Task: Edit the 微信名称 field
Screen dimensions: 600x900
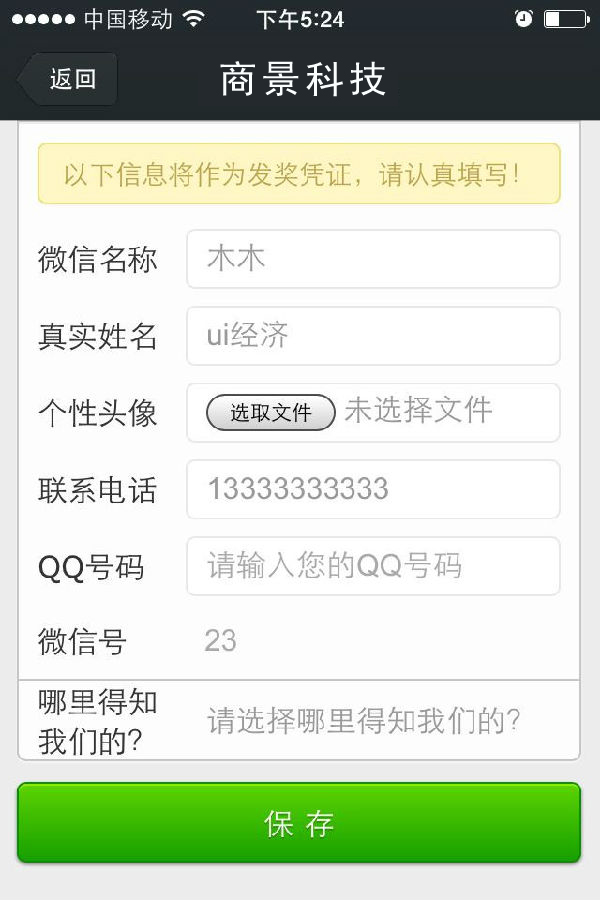Action: tap(372, 259)
